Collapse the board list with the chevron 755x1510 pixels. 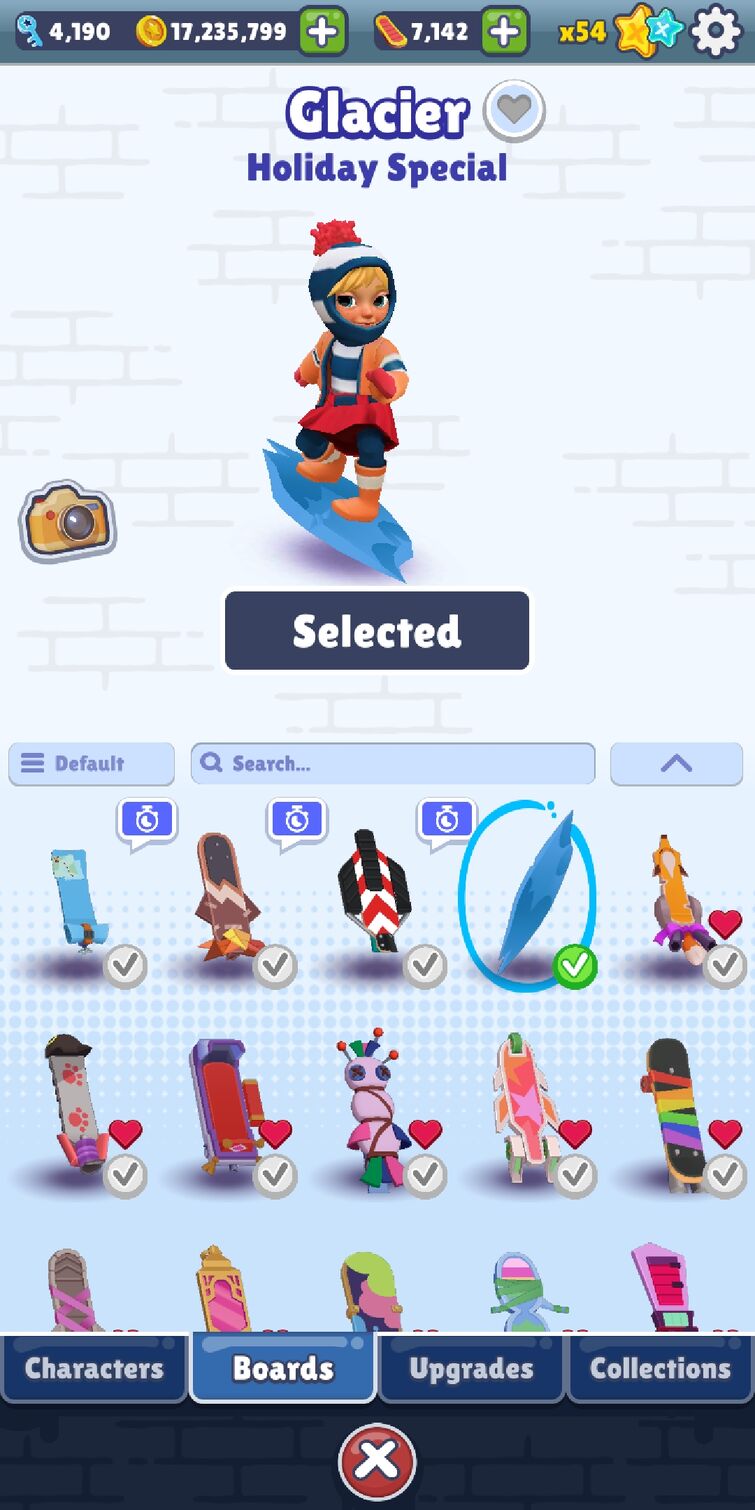click(x=676, y=764)
